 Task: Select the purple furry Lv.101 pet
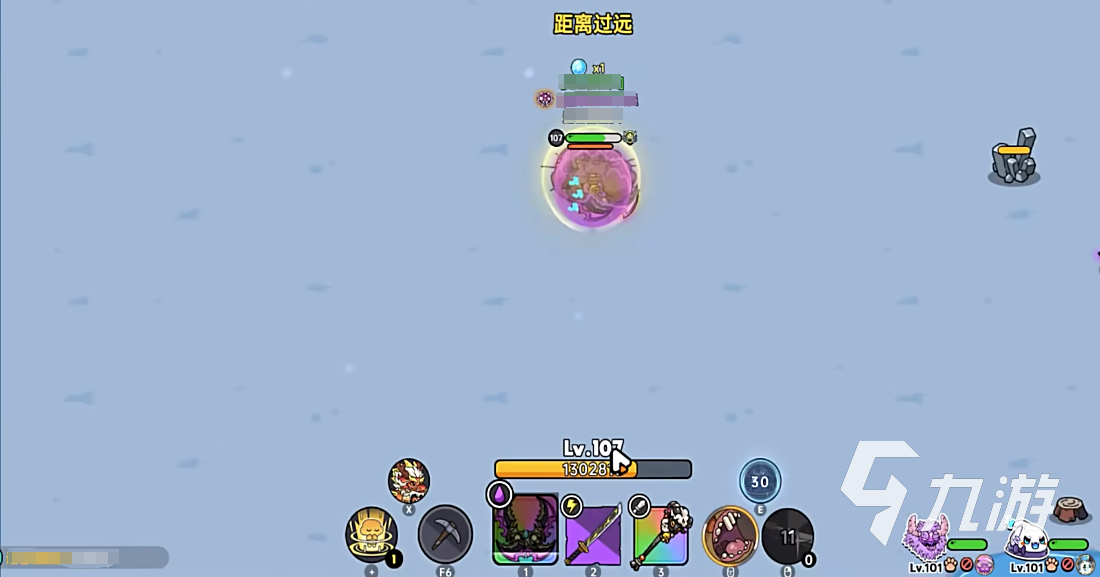[926, 538]
